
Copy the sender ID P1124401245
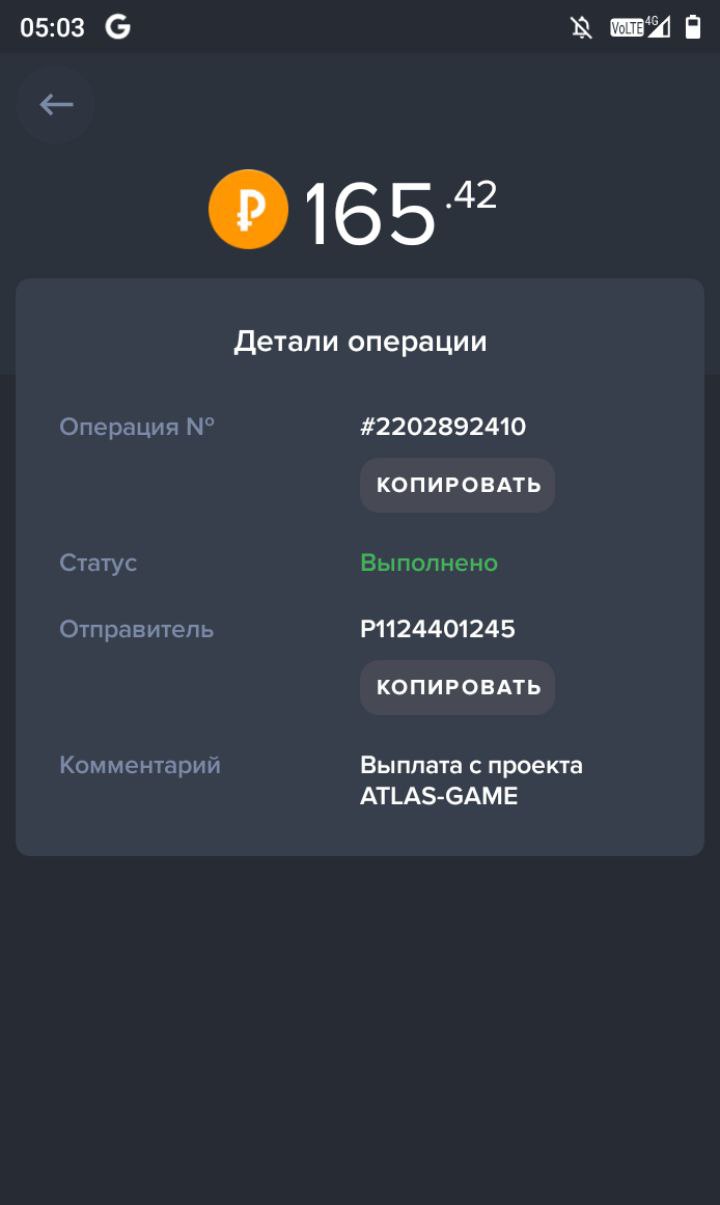coord(457,687)
